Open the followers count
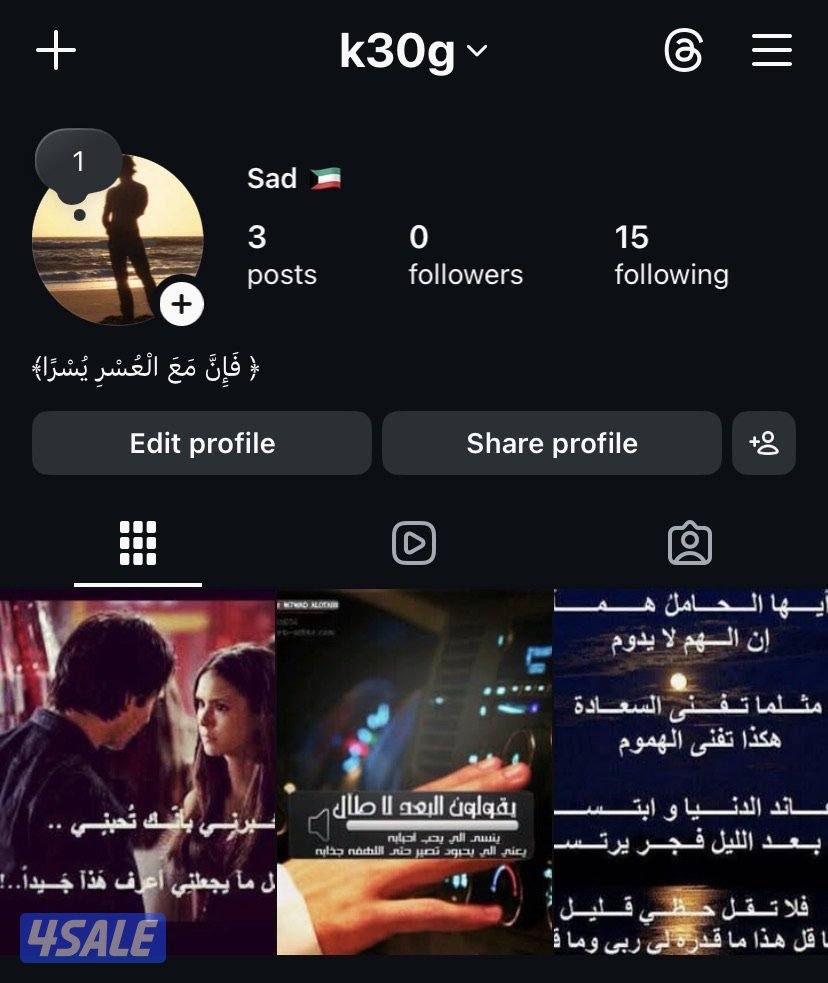828x983 pixels. click(x=465, y=255)
